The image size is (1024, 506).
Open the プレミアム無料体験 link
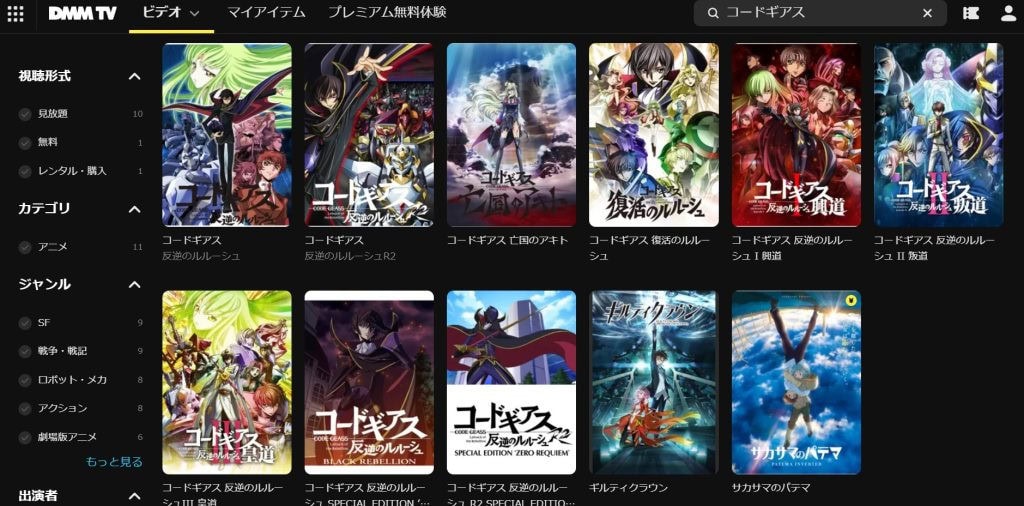pyautogui.click(x=387, y=13)
